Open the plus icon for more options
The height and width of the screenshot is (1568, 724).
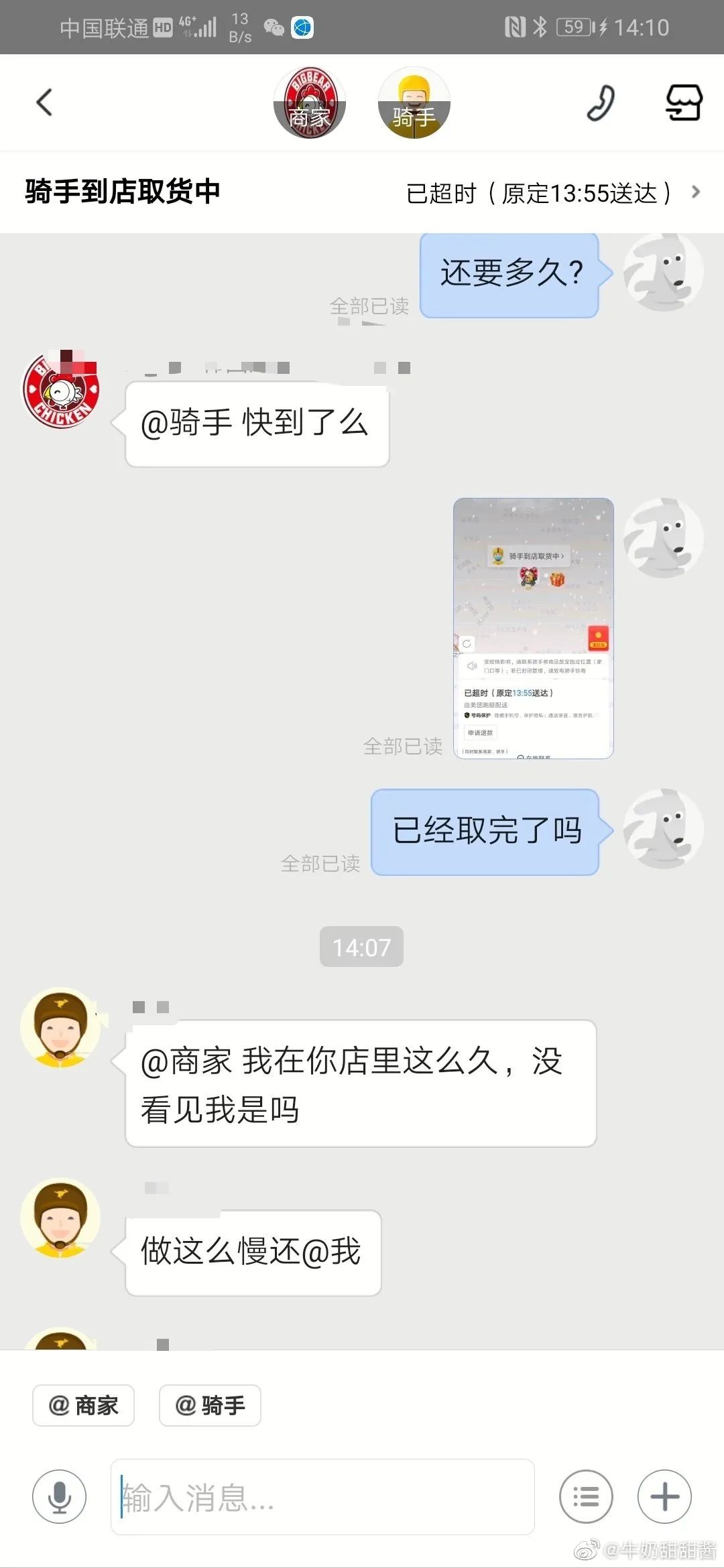pos(663,1496)
